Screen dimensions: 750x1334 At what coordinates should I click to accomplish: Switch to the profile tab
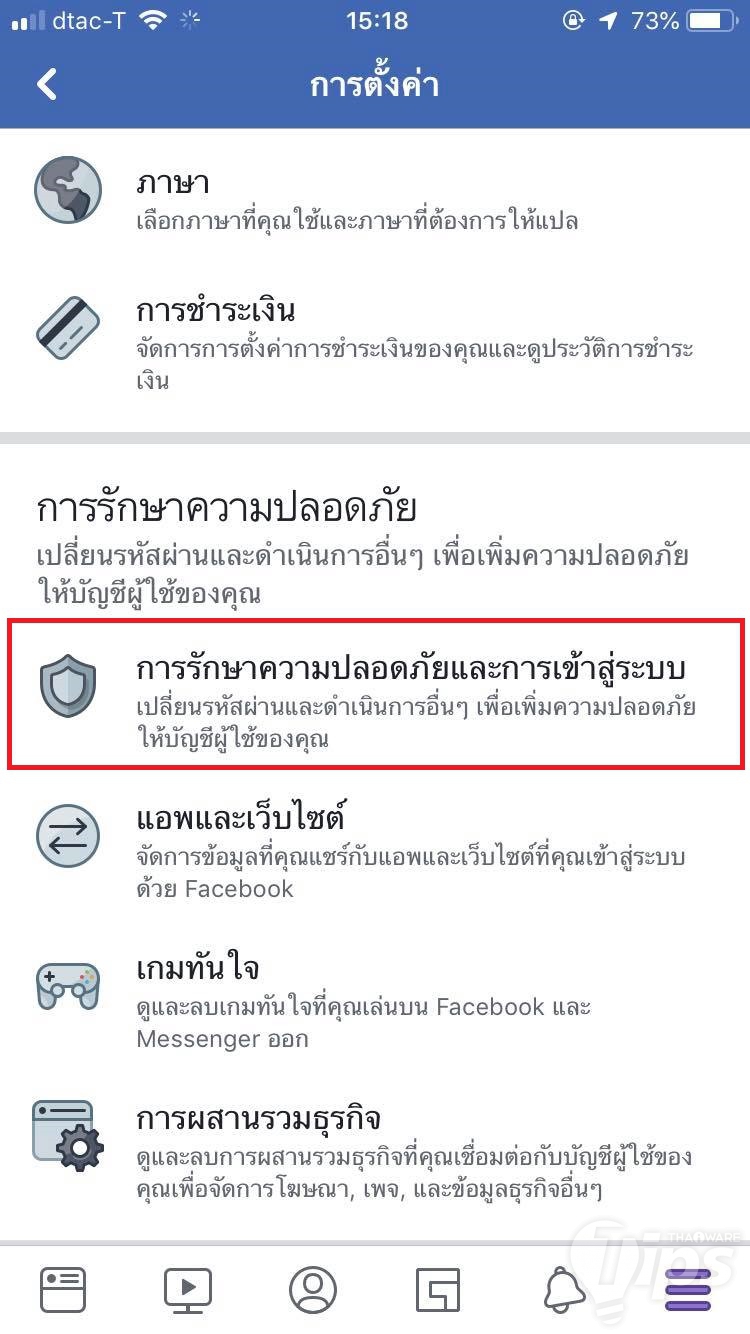312,1288
